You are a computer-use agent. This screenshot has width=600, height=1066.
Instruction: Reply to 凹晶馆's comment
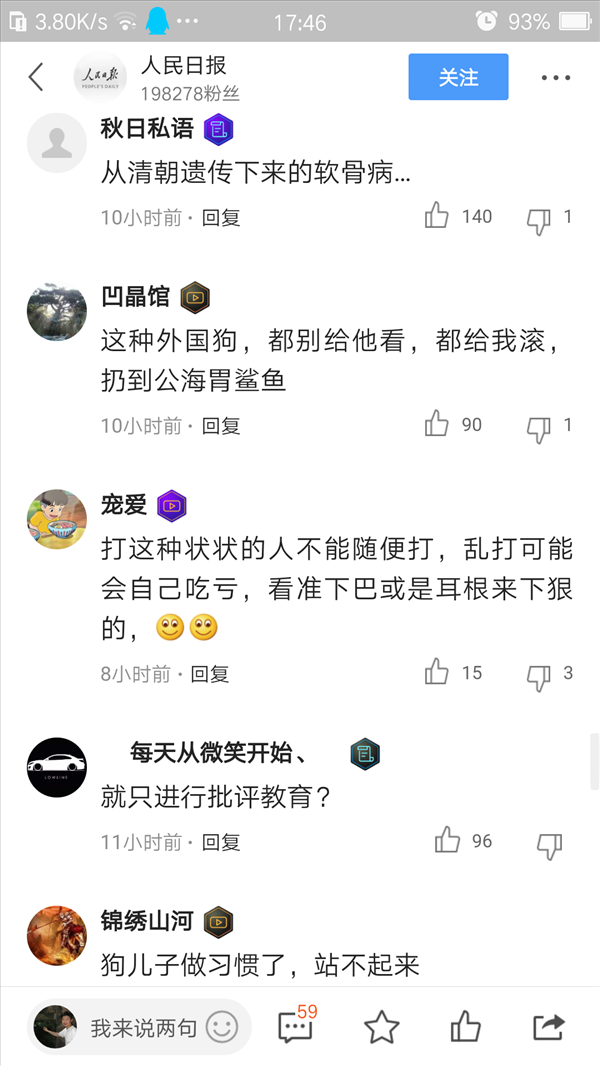tap(222, 426)
